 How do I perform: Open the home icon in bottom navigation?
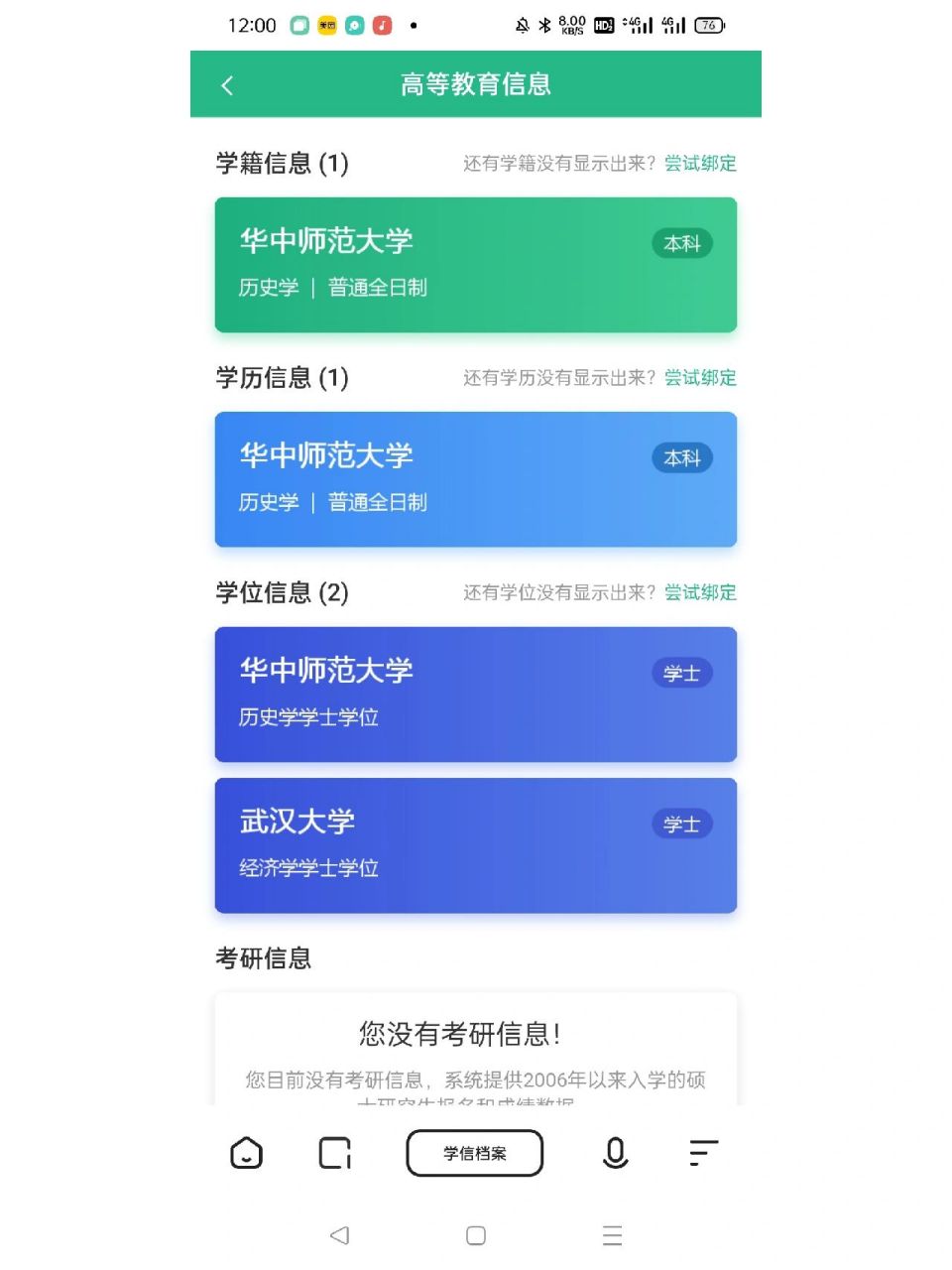click(245, 1153)
